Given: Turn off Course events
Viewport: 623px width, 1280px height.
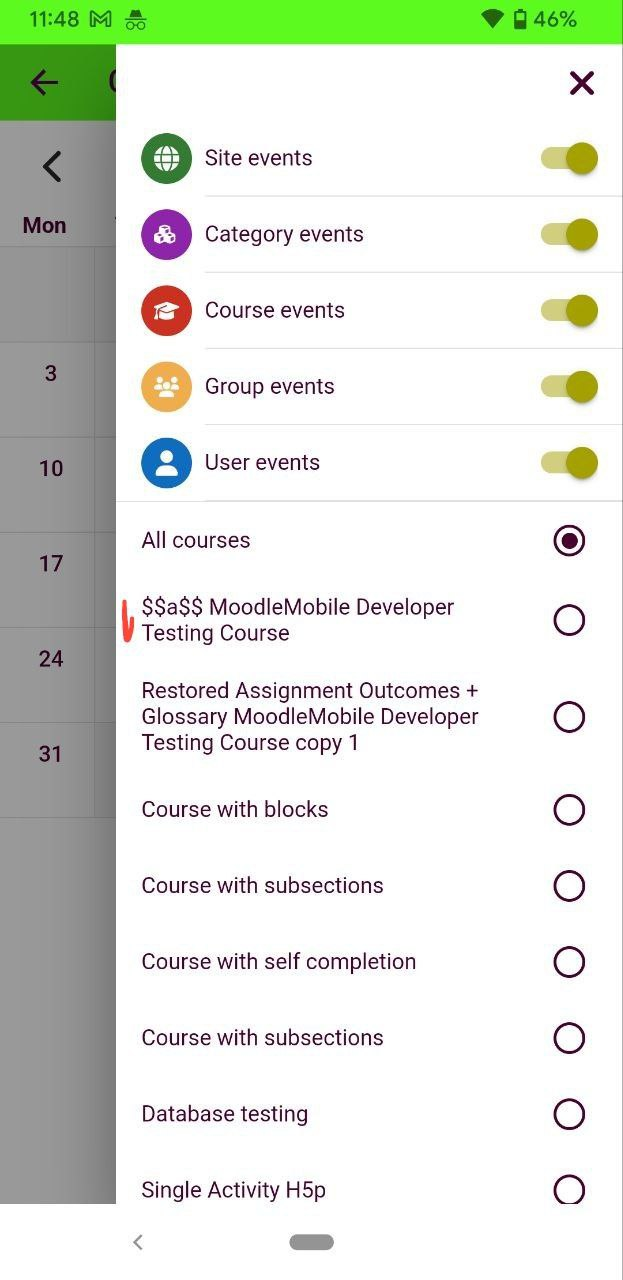Looking at the screenshot, I should [x=569, y=310].
